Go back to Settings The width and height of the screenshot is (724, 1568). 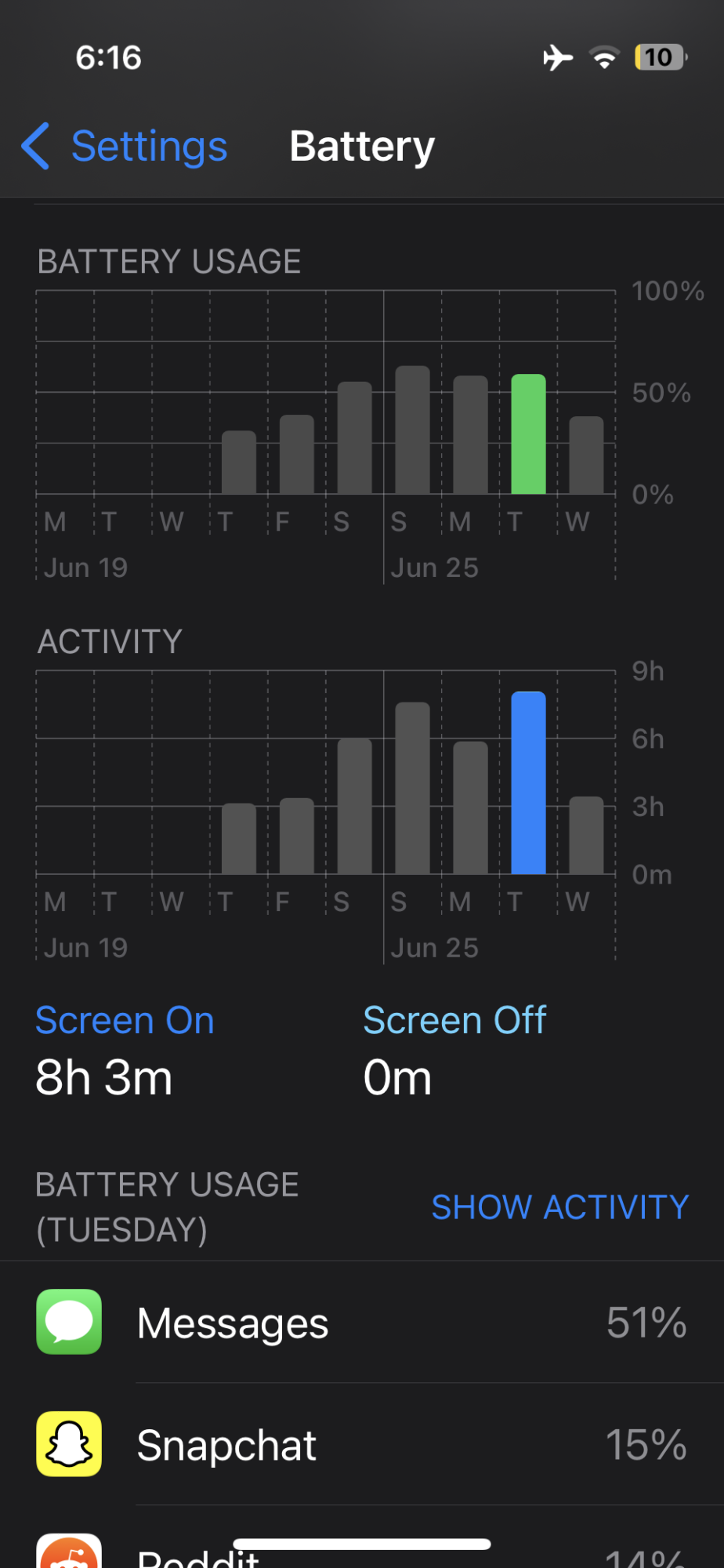tap(125, 147)
